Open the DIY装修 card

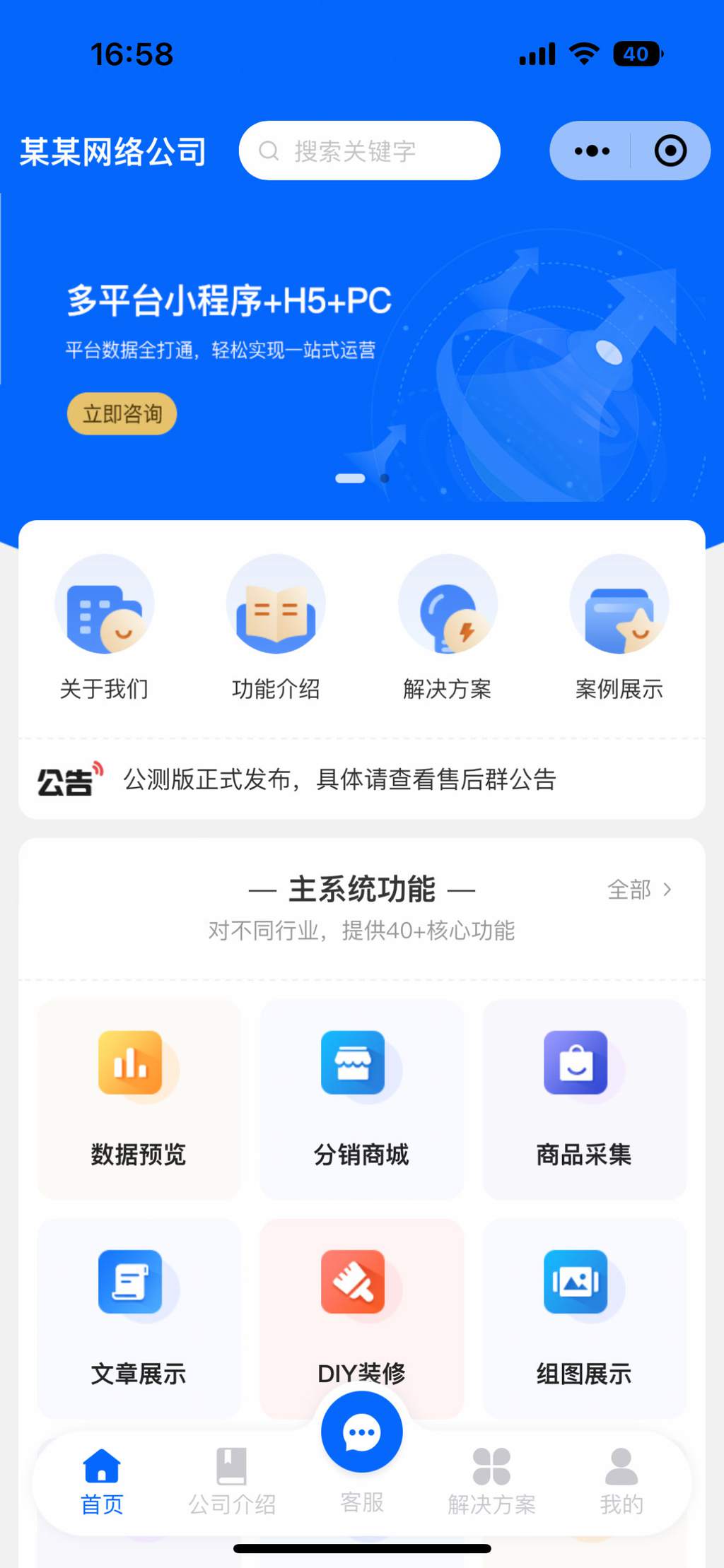pyautogui.click(x=361, y=1307)
